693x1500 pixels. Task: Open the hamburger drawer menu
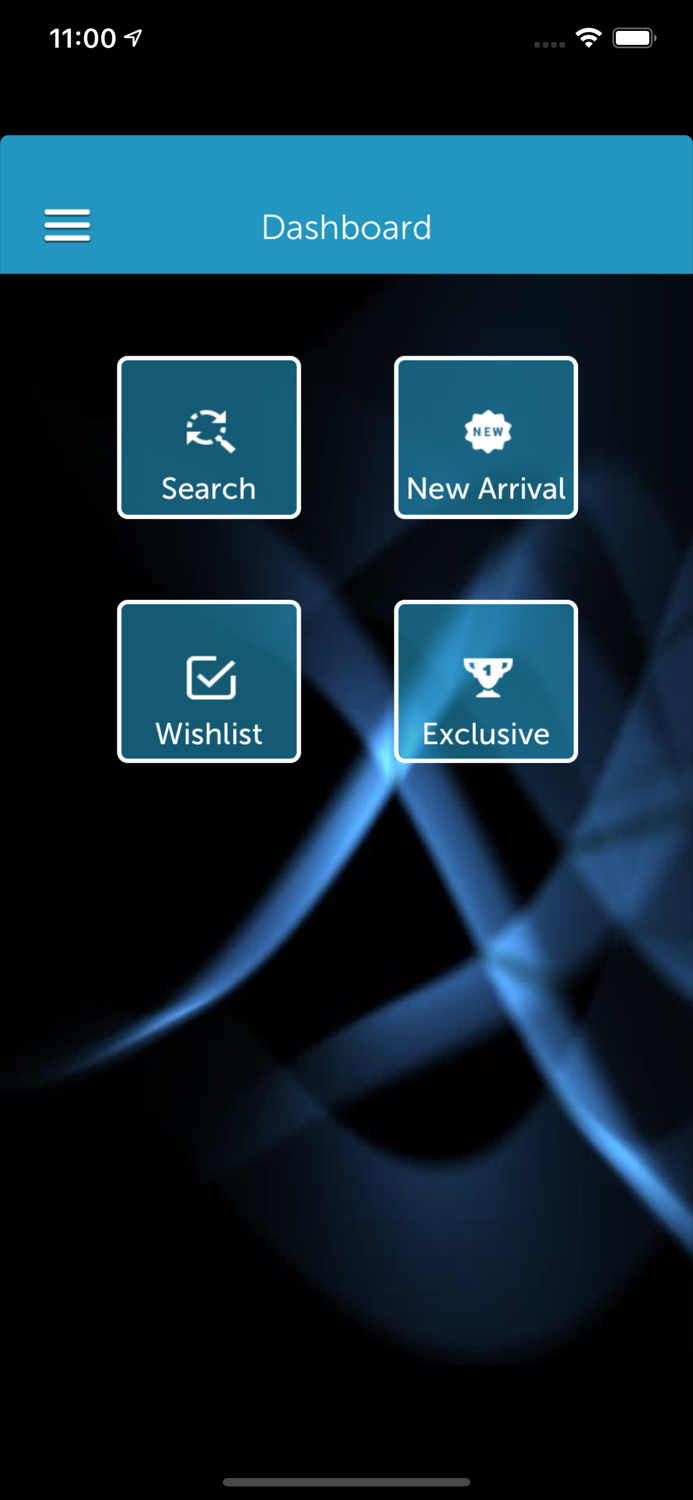click(x=67, y=226)
